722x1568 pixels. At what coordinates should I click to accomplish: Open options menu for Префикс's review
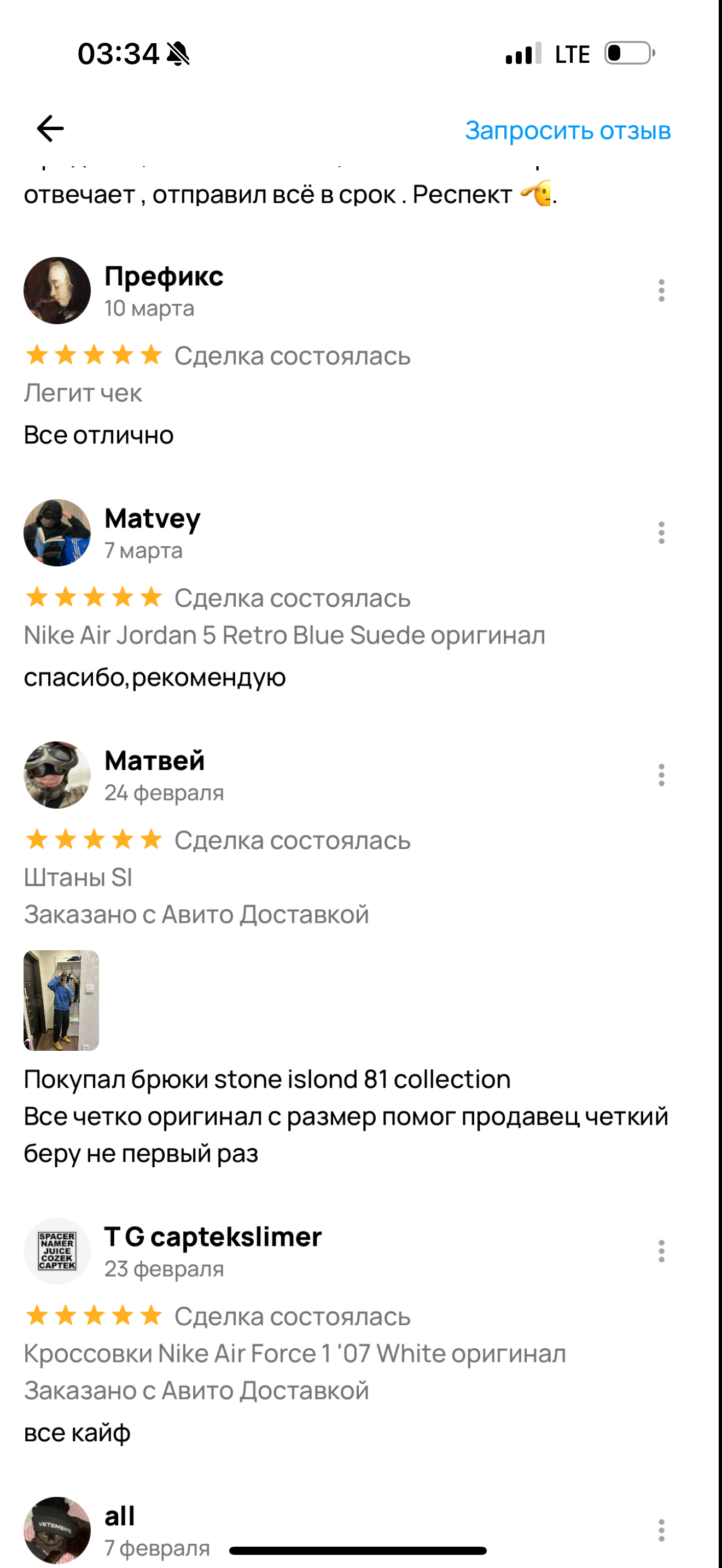661,291
